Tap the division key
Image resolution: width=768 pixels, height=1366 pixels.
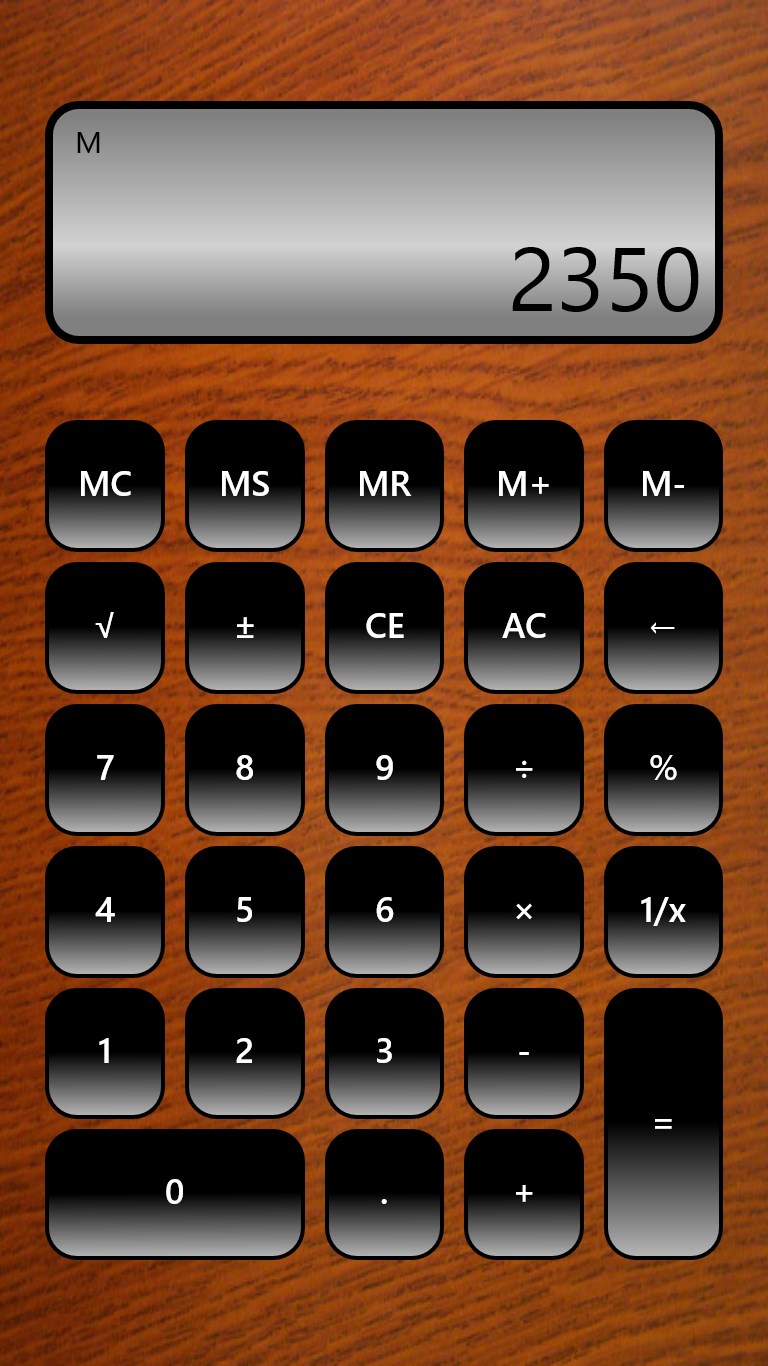pos(524,769)
